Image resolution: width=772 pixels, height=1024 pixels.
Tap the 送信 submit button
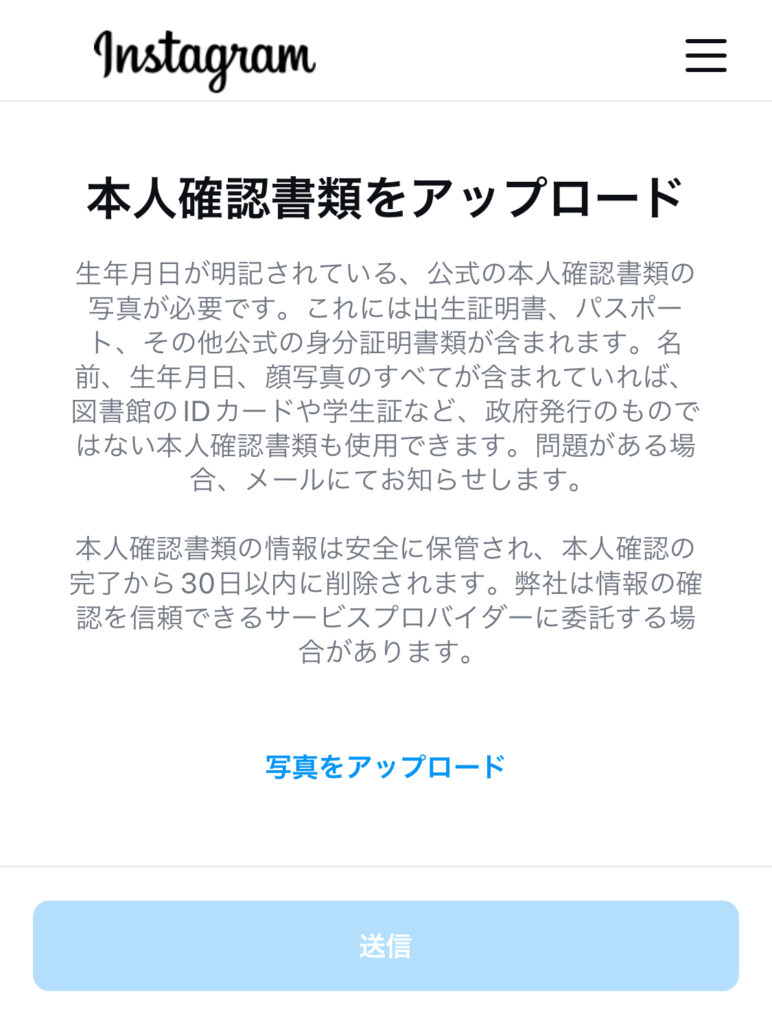(385, 946)
